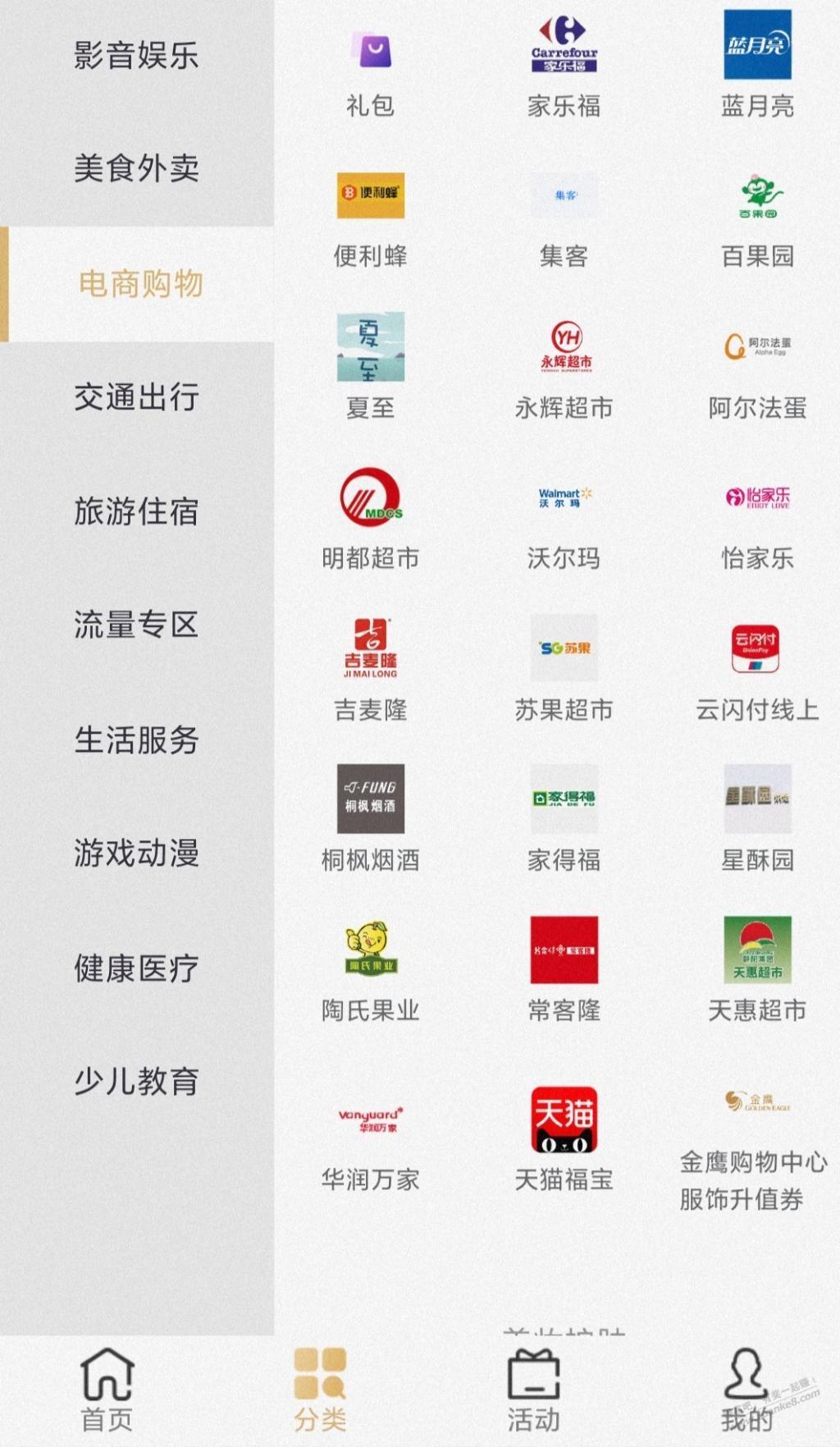
Task: Select the 美食外卖 category
Action: 136,169
